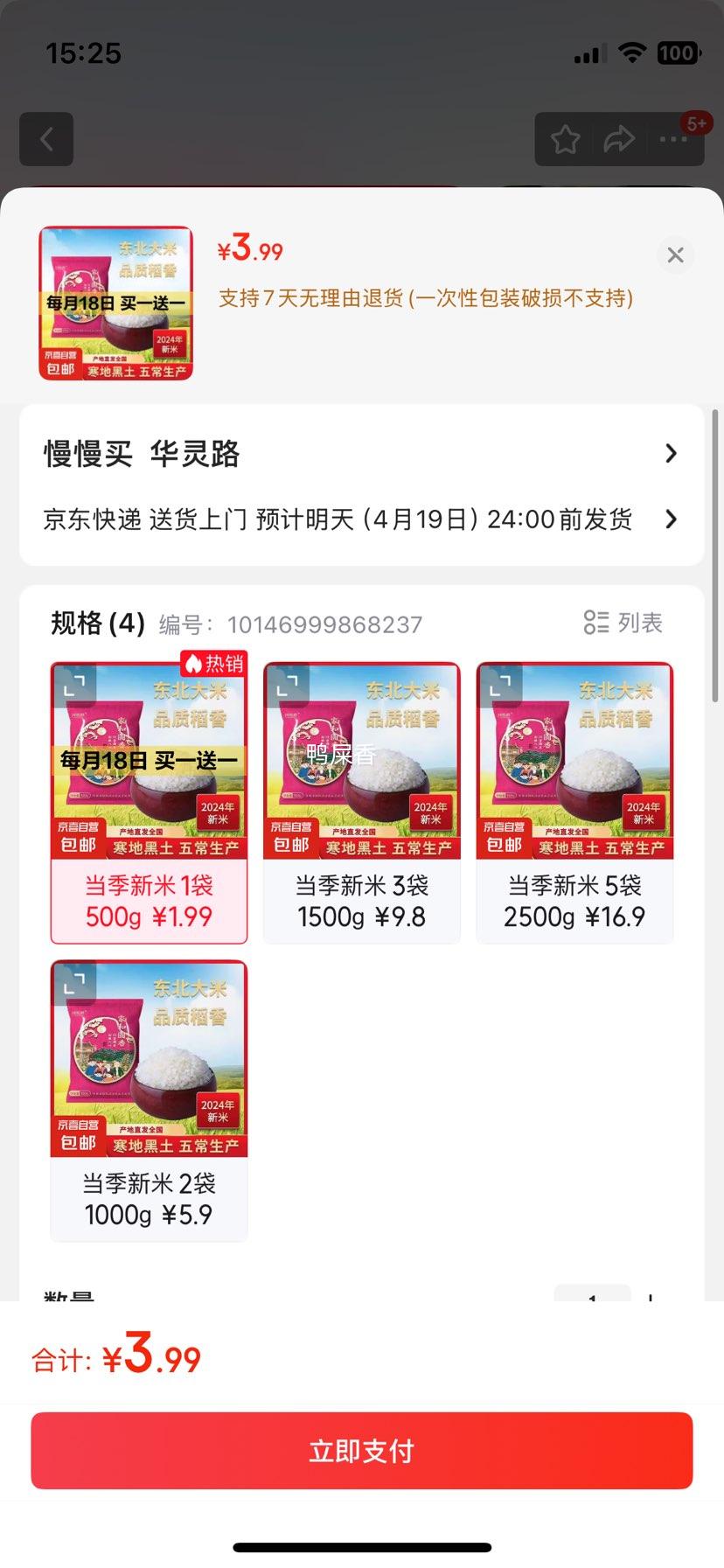Image resolution: width=724 pixels, height=1568 pixels.
Task: Tap enlarge icon on the 3袋 spec image
Action: (x=286, y=686)
